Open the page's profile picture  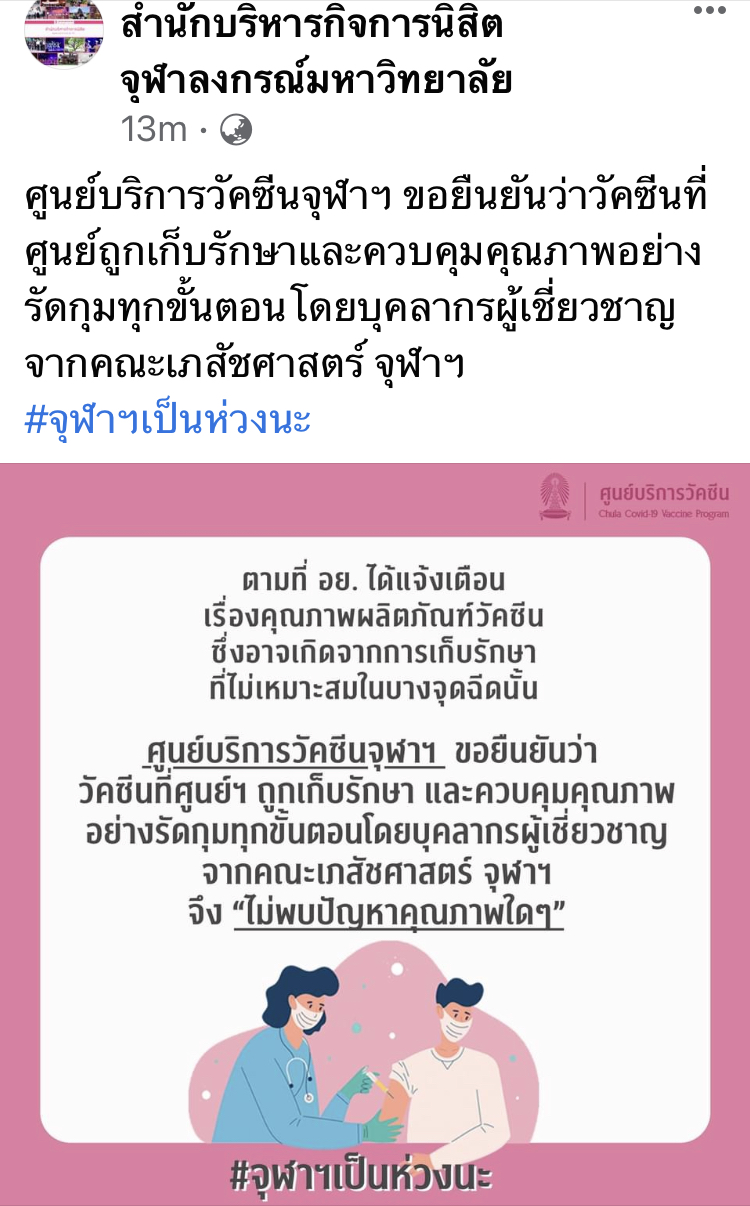[x=64, y=33]
